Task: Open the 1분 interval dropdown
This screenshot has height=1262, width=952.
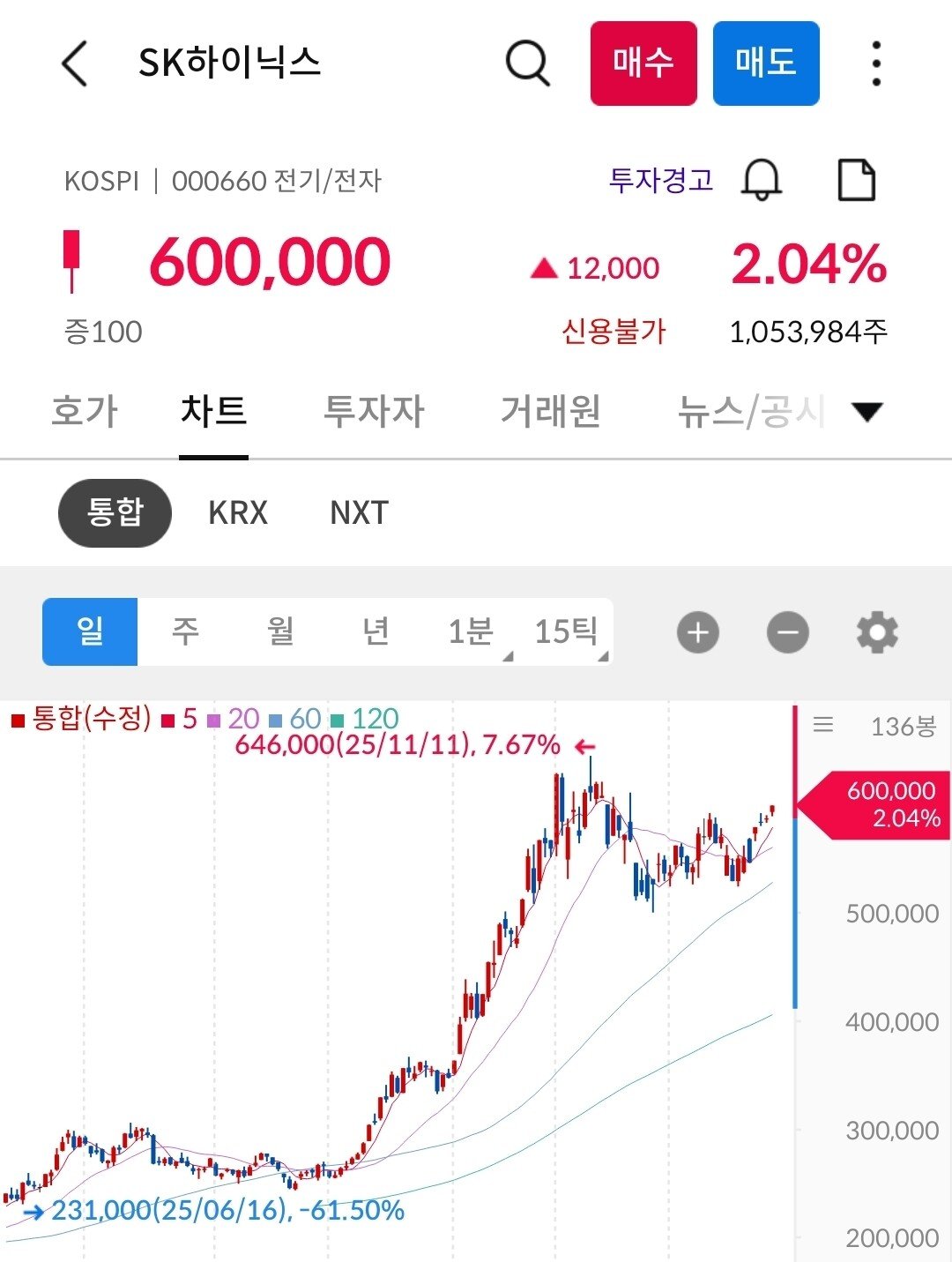Action: tap(473, 631)
